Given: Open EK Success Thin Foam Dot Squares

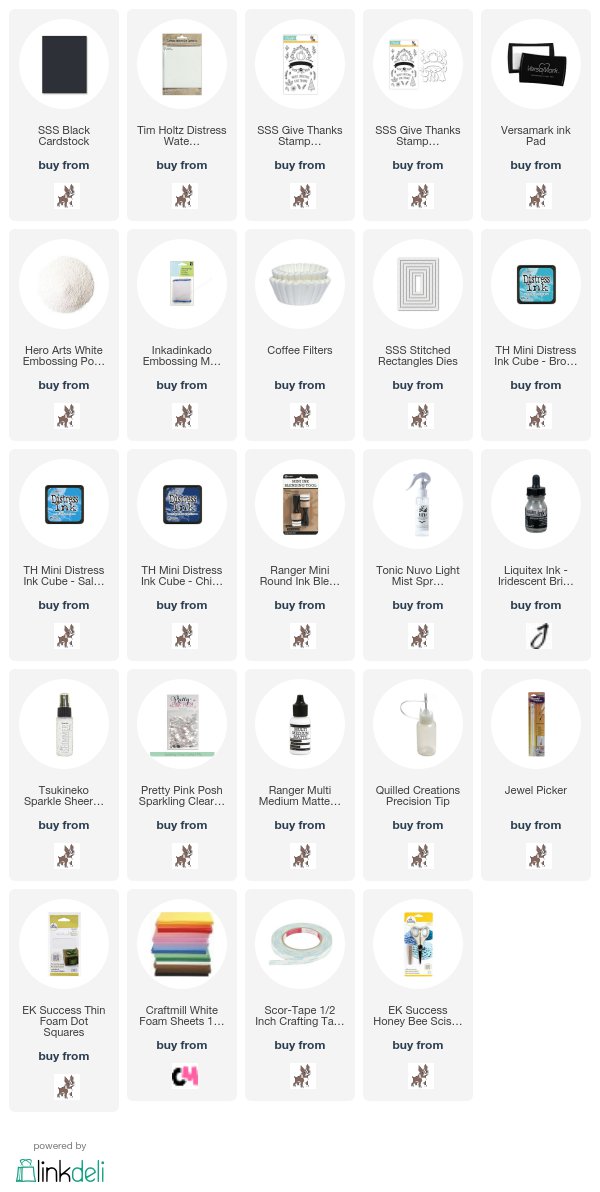Looking at the screenshot, I should [x=64, y=1000].
